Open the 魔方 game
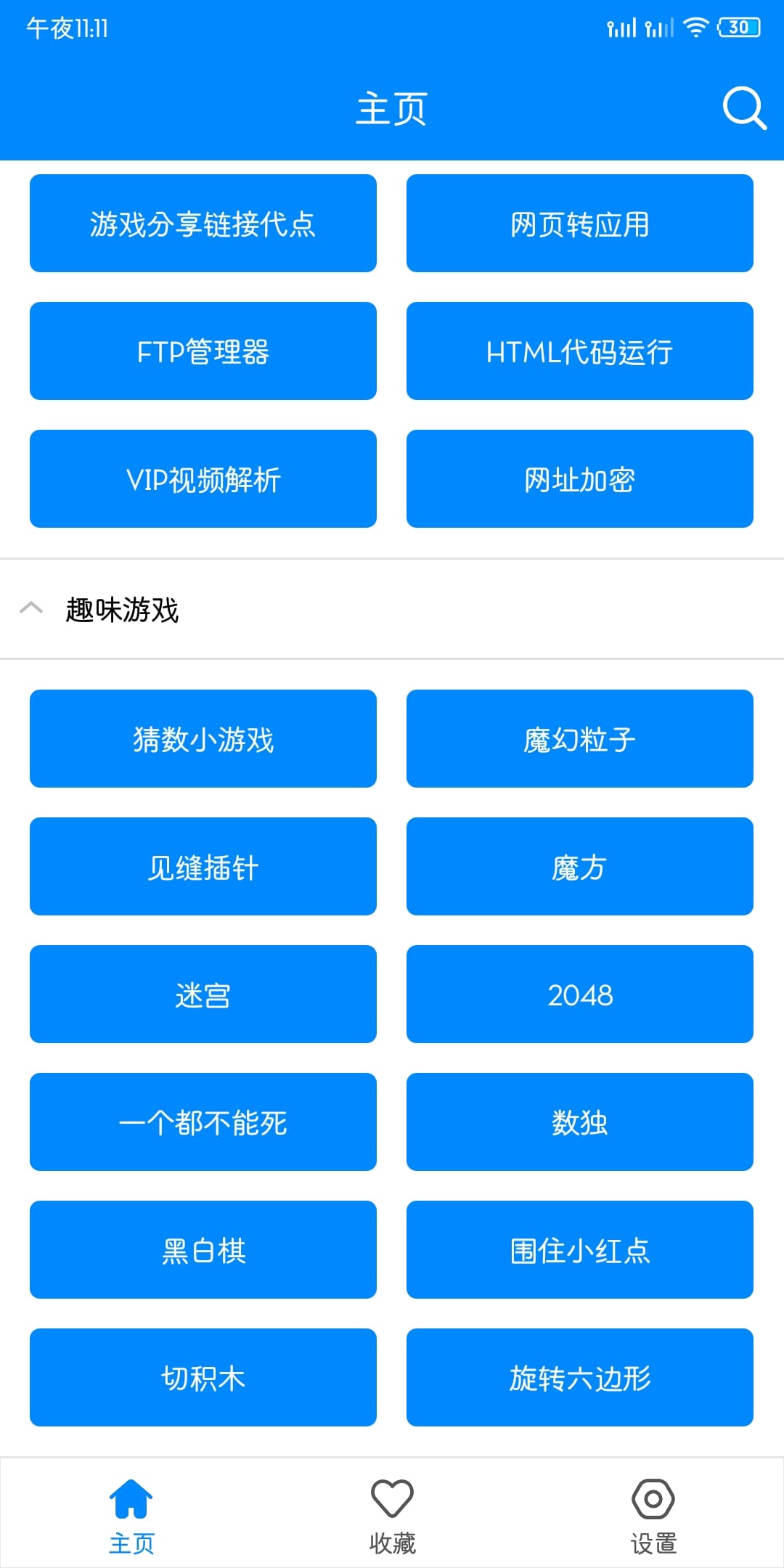The width and height of the screenshot is (784, 1568). click(580, 867)
